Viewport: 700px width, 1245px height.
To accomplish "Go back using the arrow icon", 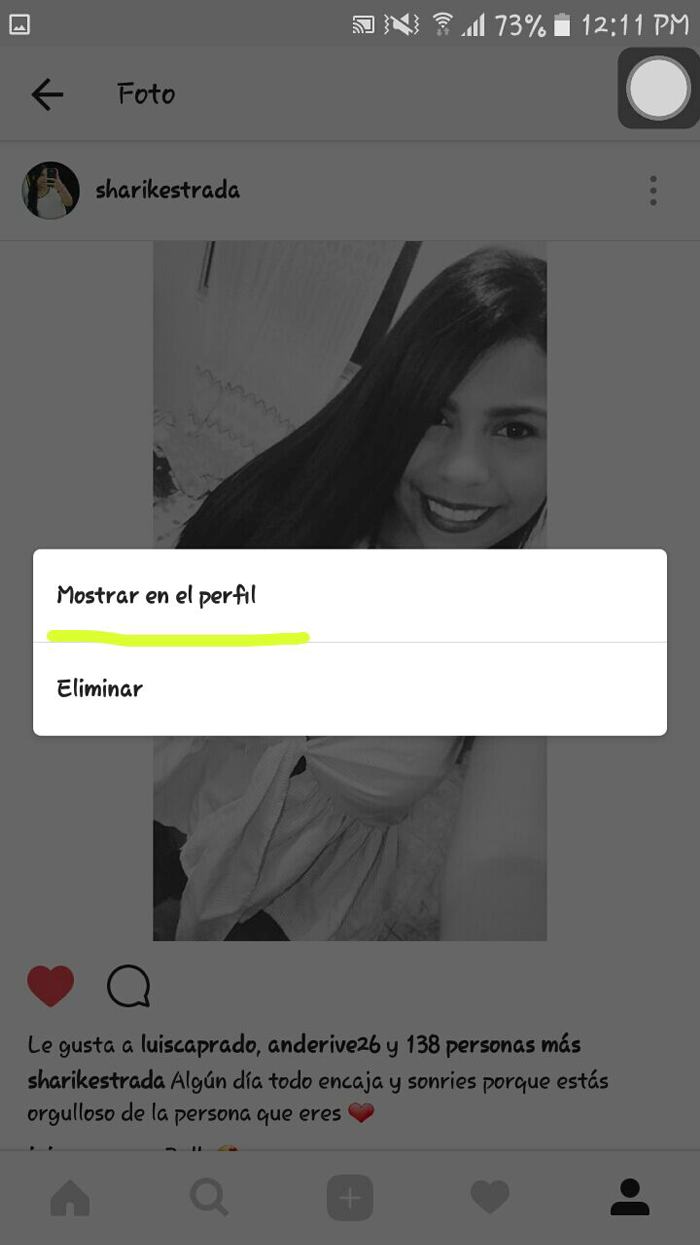I will 47,95.
